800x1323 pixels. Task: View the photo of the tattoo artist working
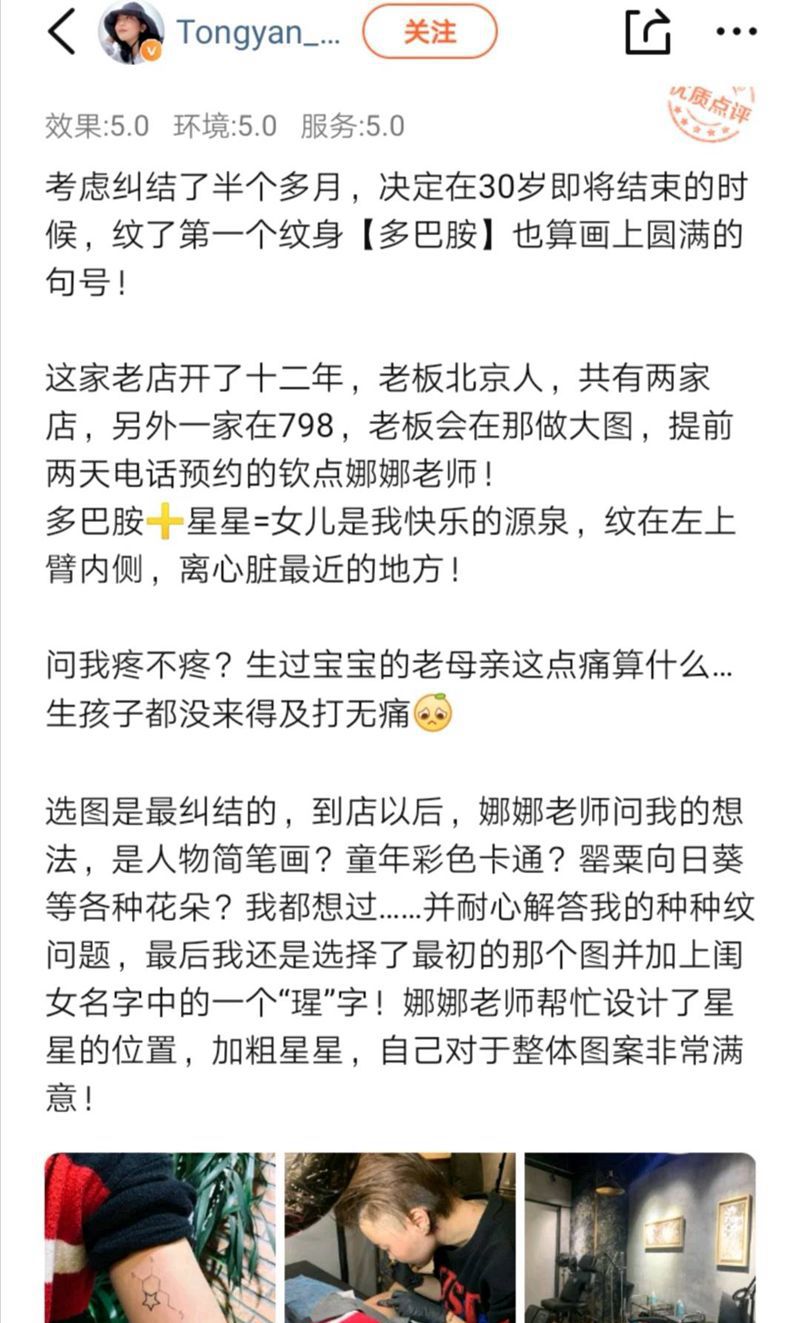[x=400, y=1238]
